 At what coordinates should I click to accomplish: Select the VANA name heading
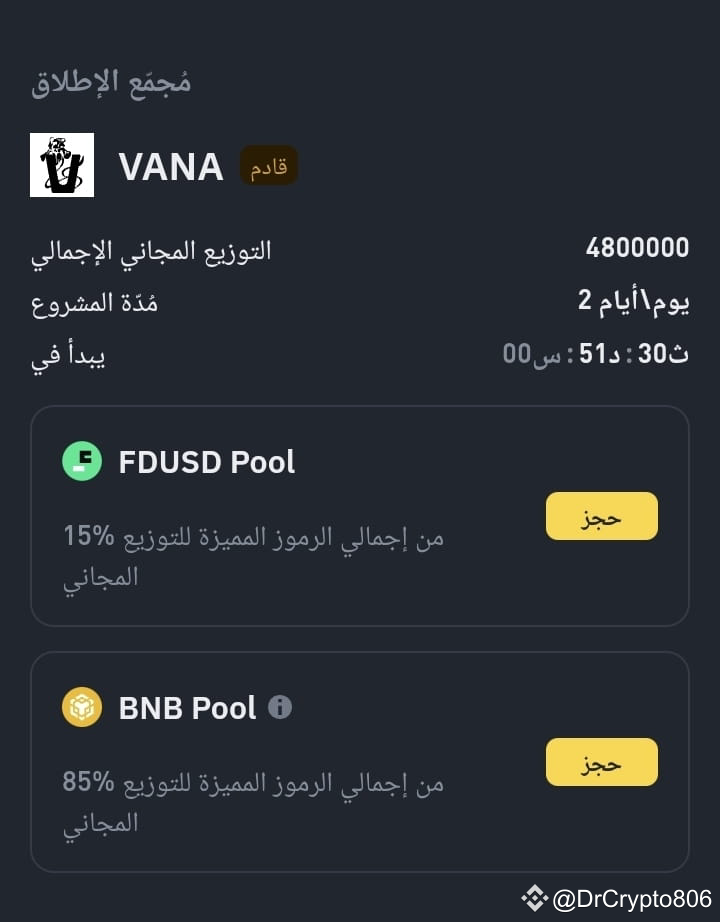[170, 167]
